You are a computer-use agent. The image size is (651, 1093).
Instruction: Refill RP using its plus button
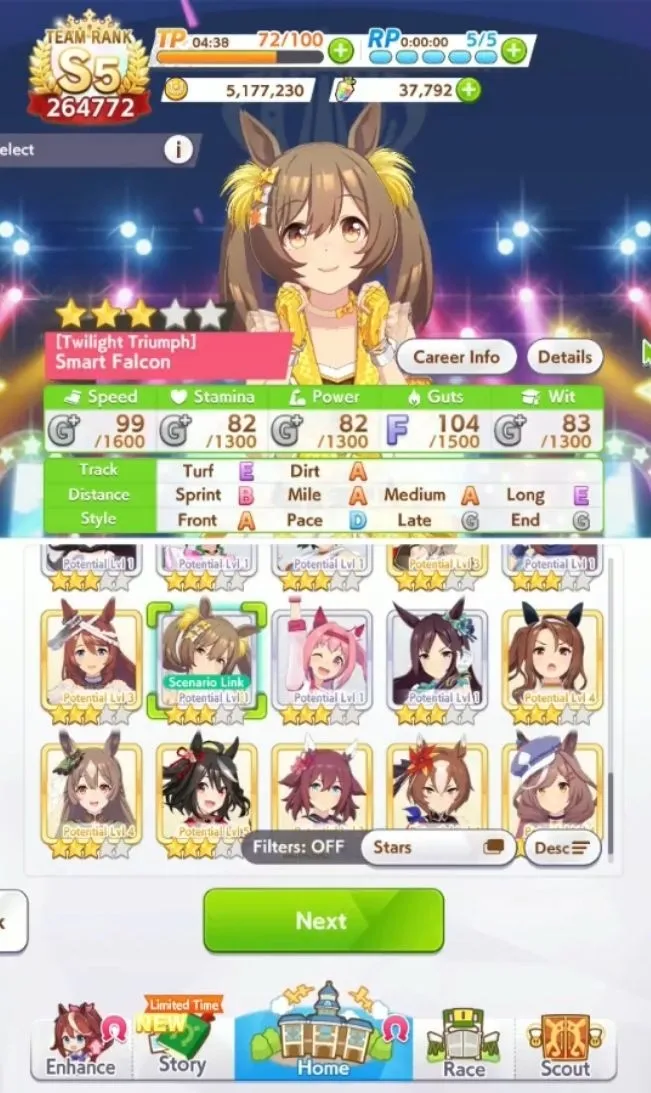coord(514,51)
